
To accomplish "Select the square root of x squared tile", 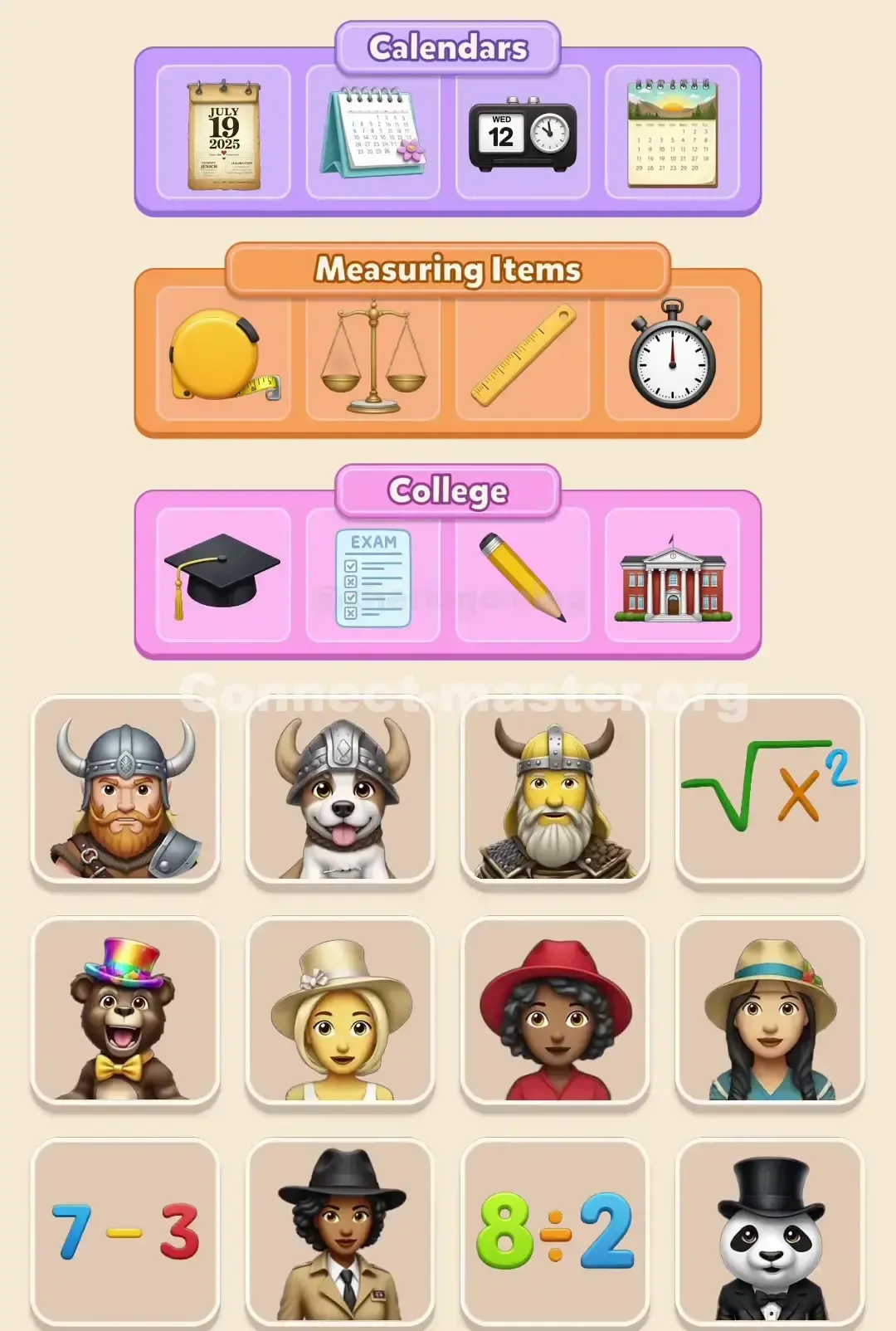I will (x=770, y=792).
